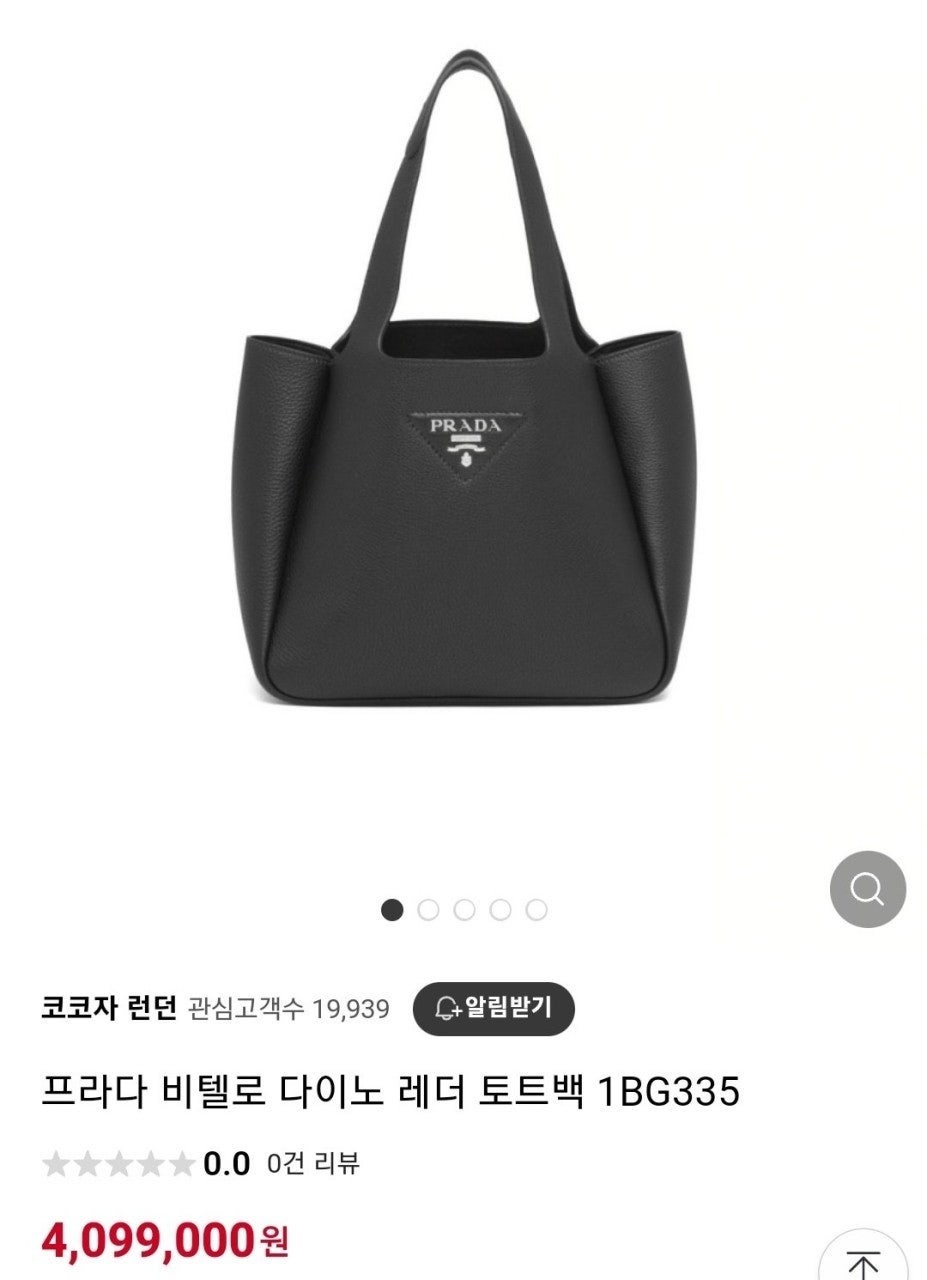This screenshot has height=1280, width=927.
Task: Open the 코코자 런던 store page
Action: [109, 1008]
